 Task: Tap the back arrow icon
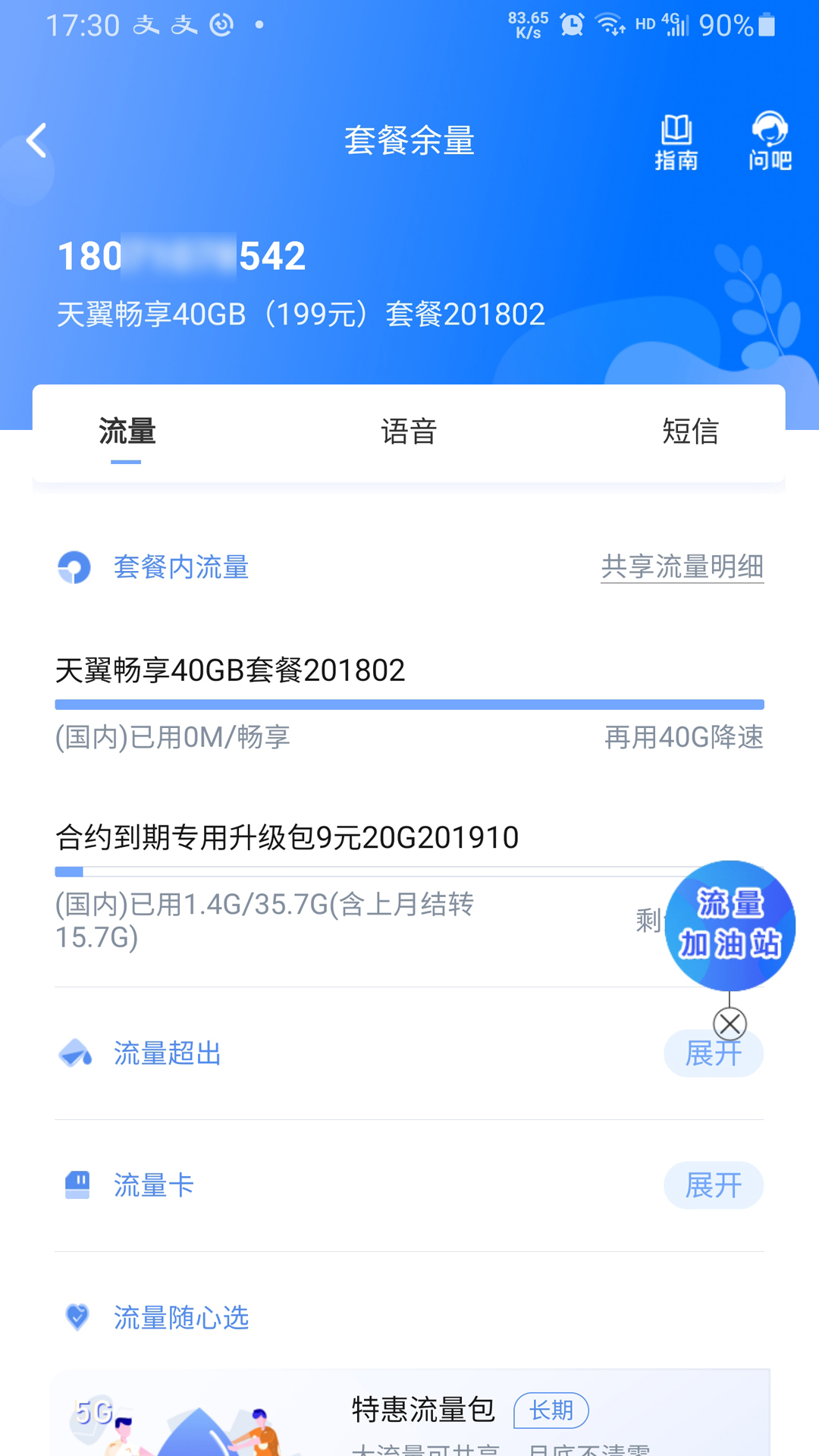[36, 141]
